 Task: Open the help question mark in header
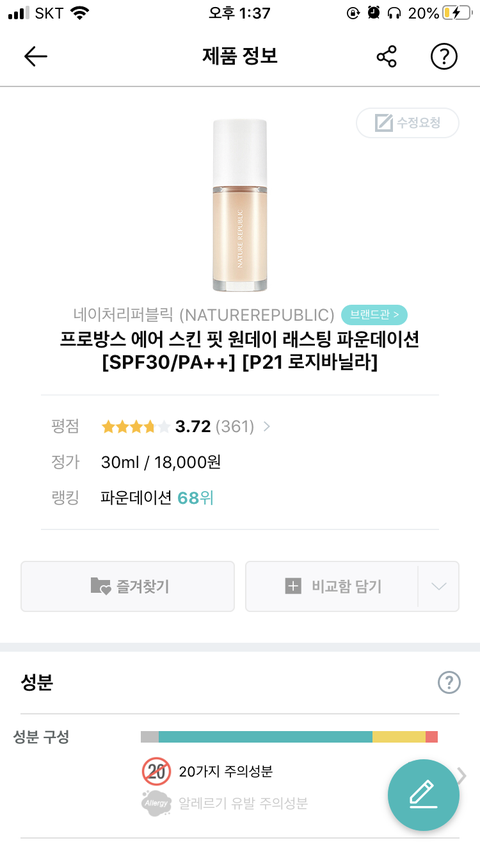pyautogui.click(x=444, y=56)
